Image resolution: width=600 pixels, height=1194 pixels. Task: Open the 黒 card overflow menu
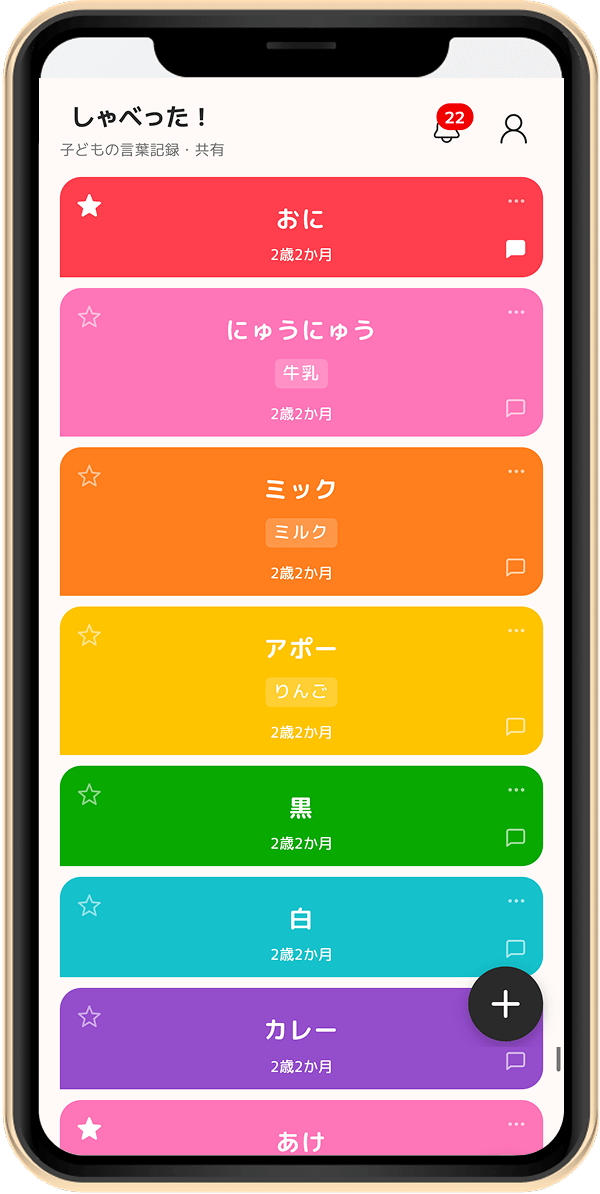[x=515, y=791]
